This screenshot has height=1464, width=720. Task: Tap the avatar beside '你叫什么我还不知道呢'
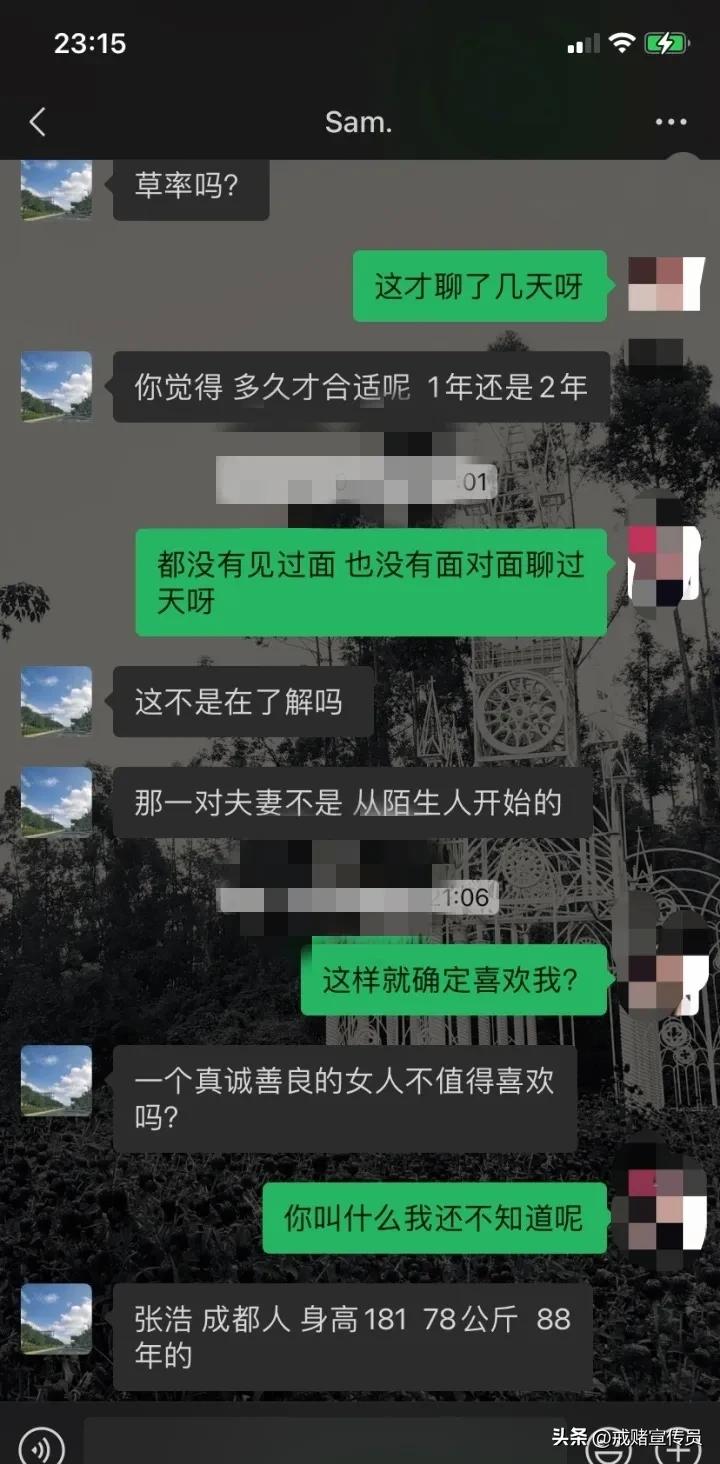click(665, 1218)
